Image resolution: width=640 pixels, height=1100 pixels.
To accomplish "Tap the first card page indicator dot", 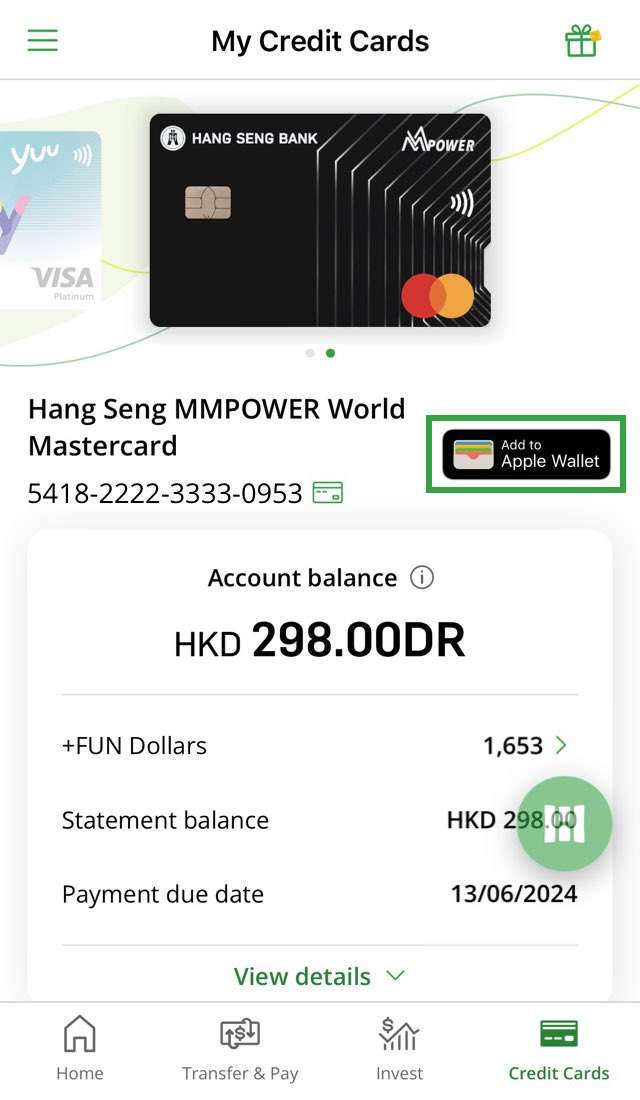I will (310, 353).
